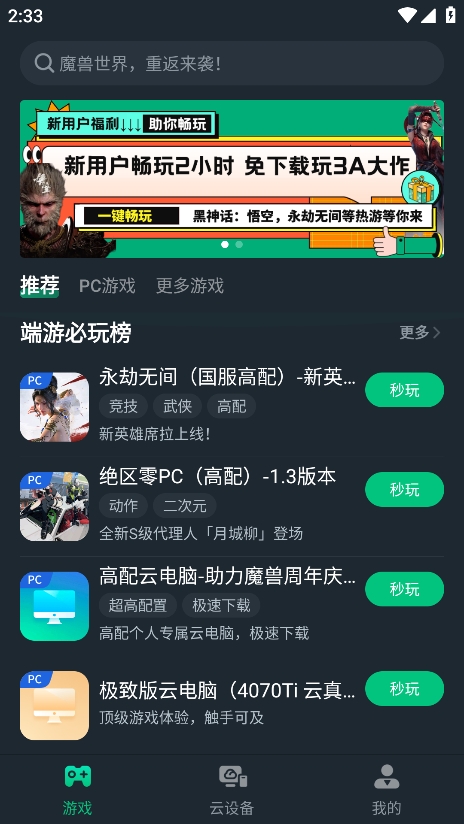This screenshot has width=464, height=824.
Task: Go to the 我的 bottom tab
Action: tap(386, 790)
